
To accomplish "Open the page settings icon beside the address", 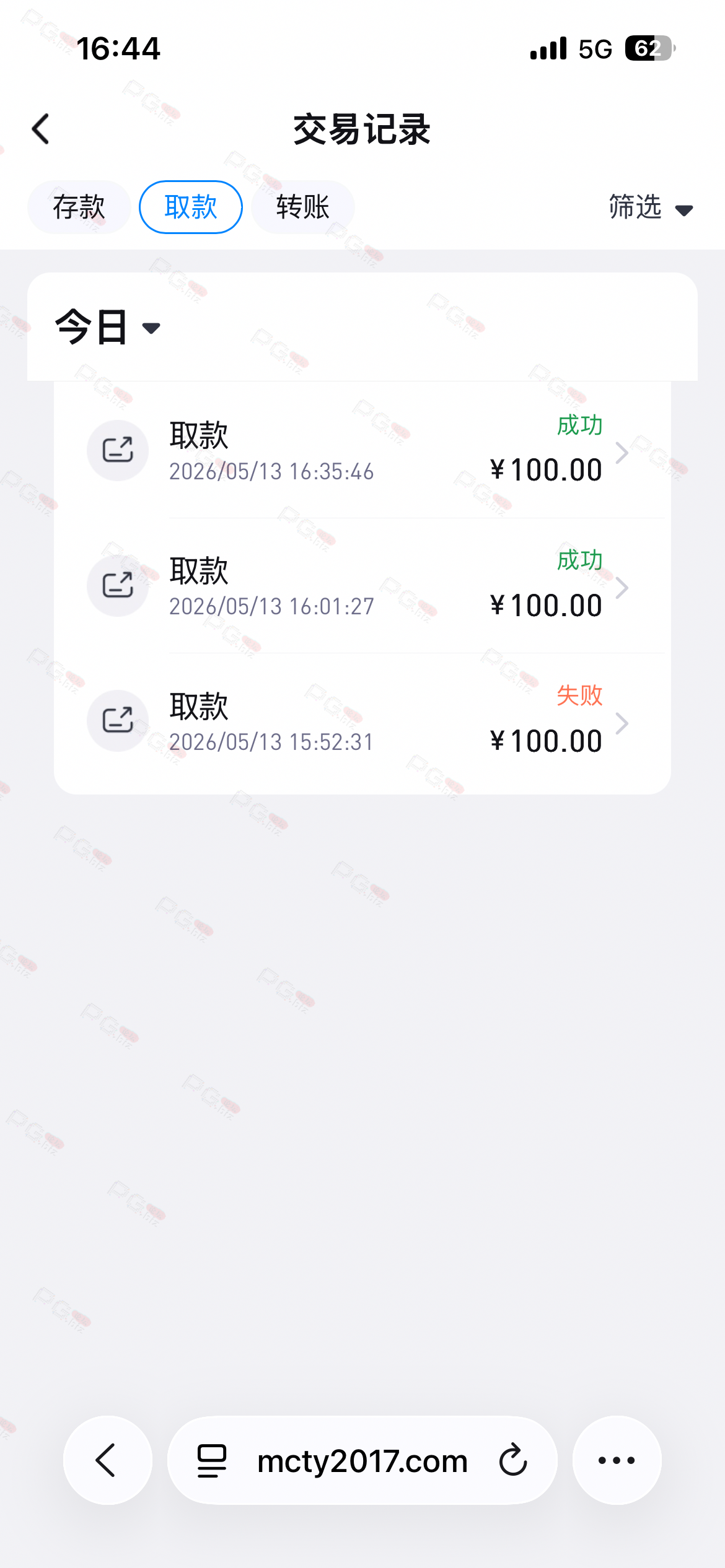I will coord(212,1460).
